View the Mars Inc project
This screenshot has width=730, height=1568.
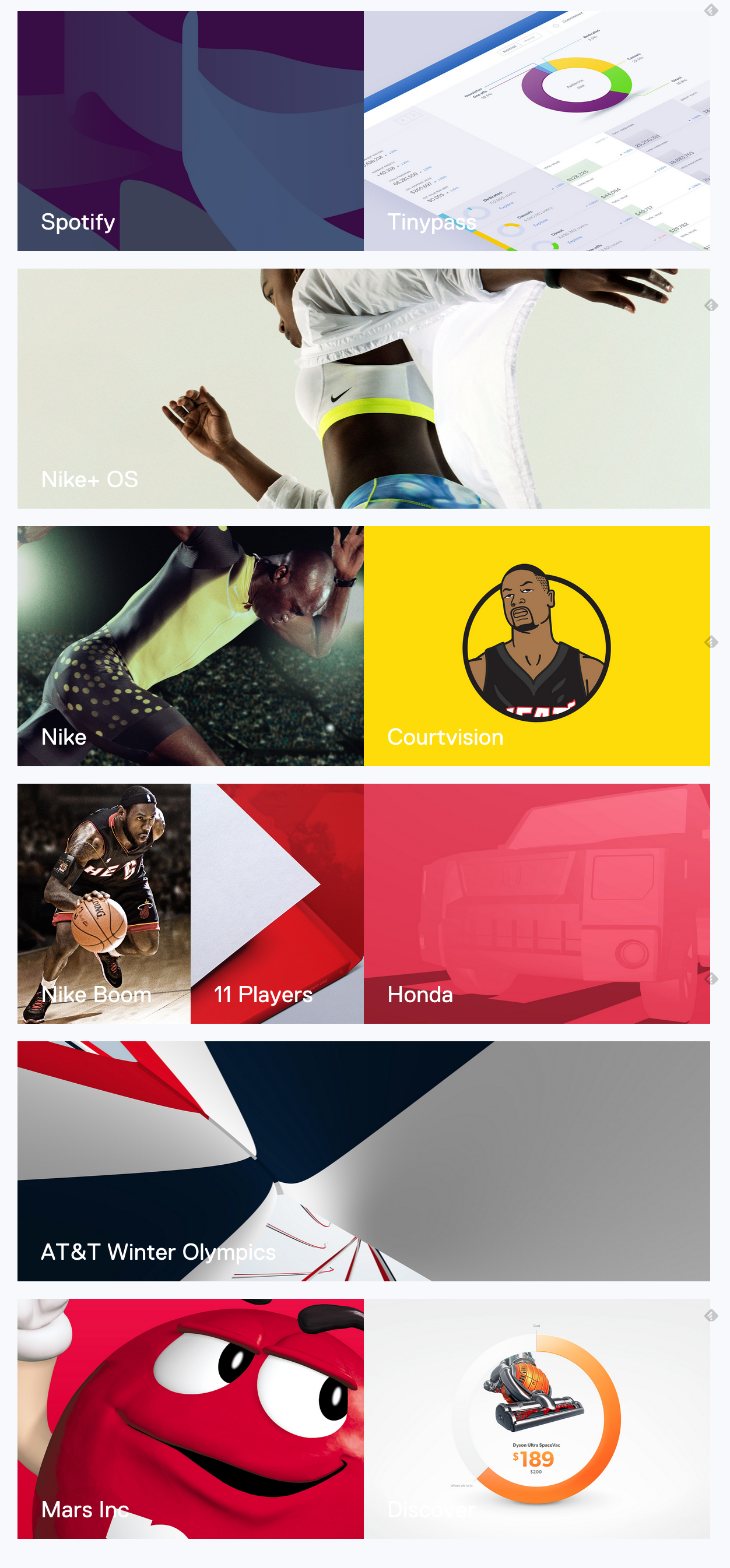click(190, 1418)
